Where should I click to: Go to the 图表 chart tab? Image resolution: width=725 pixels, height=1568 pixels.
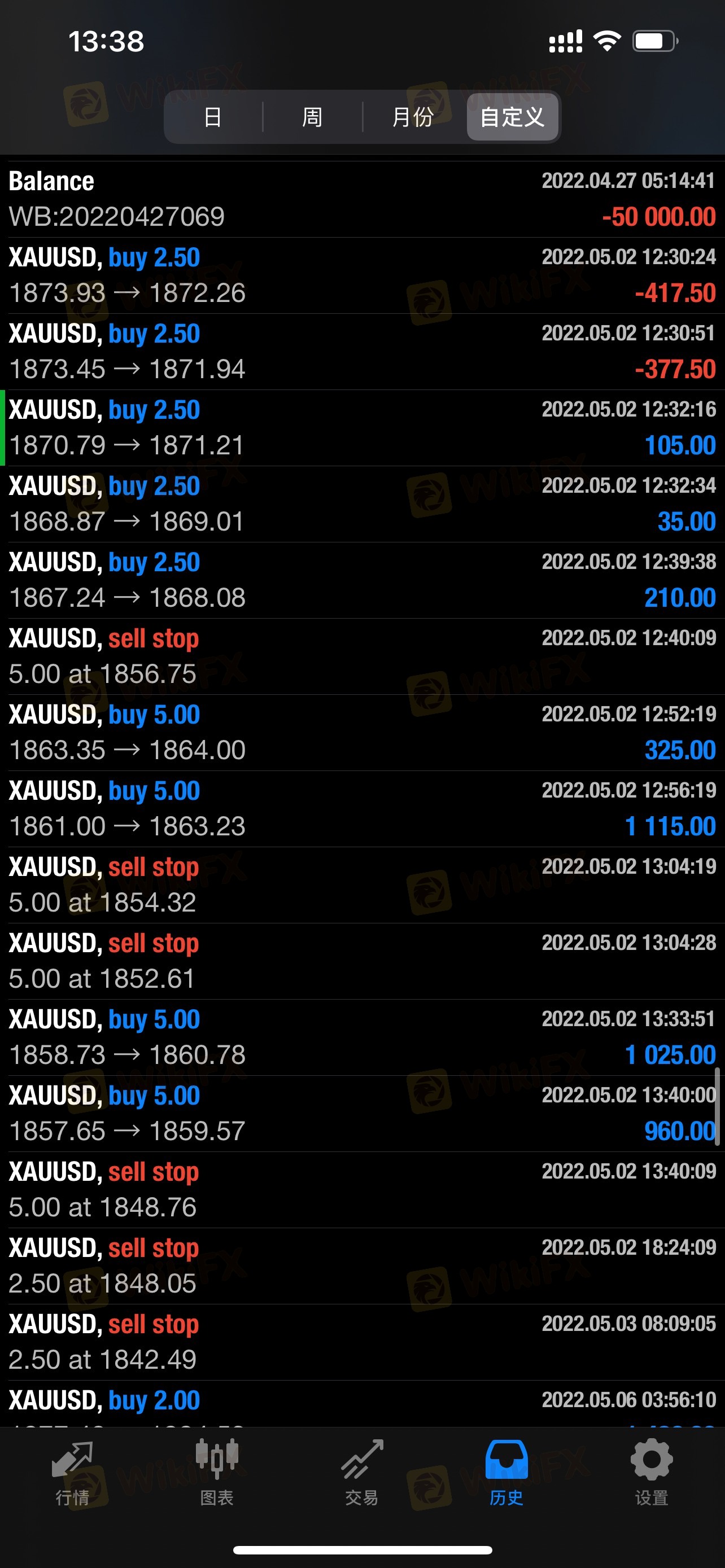(x=217, y=1470)
